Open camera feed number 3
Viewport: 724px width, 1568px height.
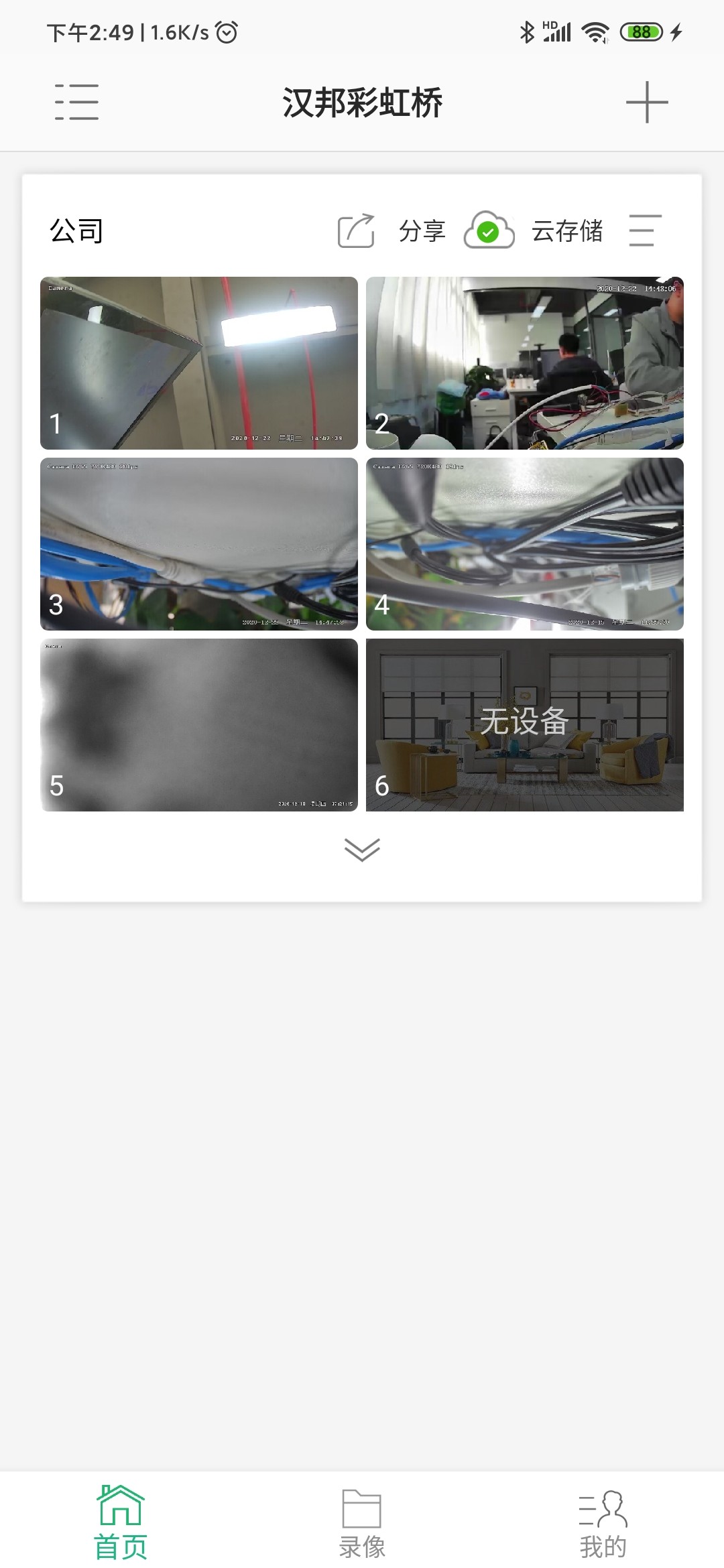coord(199,543)
